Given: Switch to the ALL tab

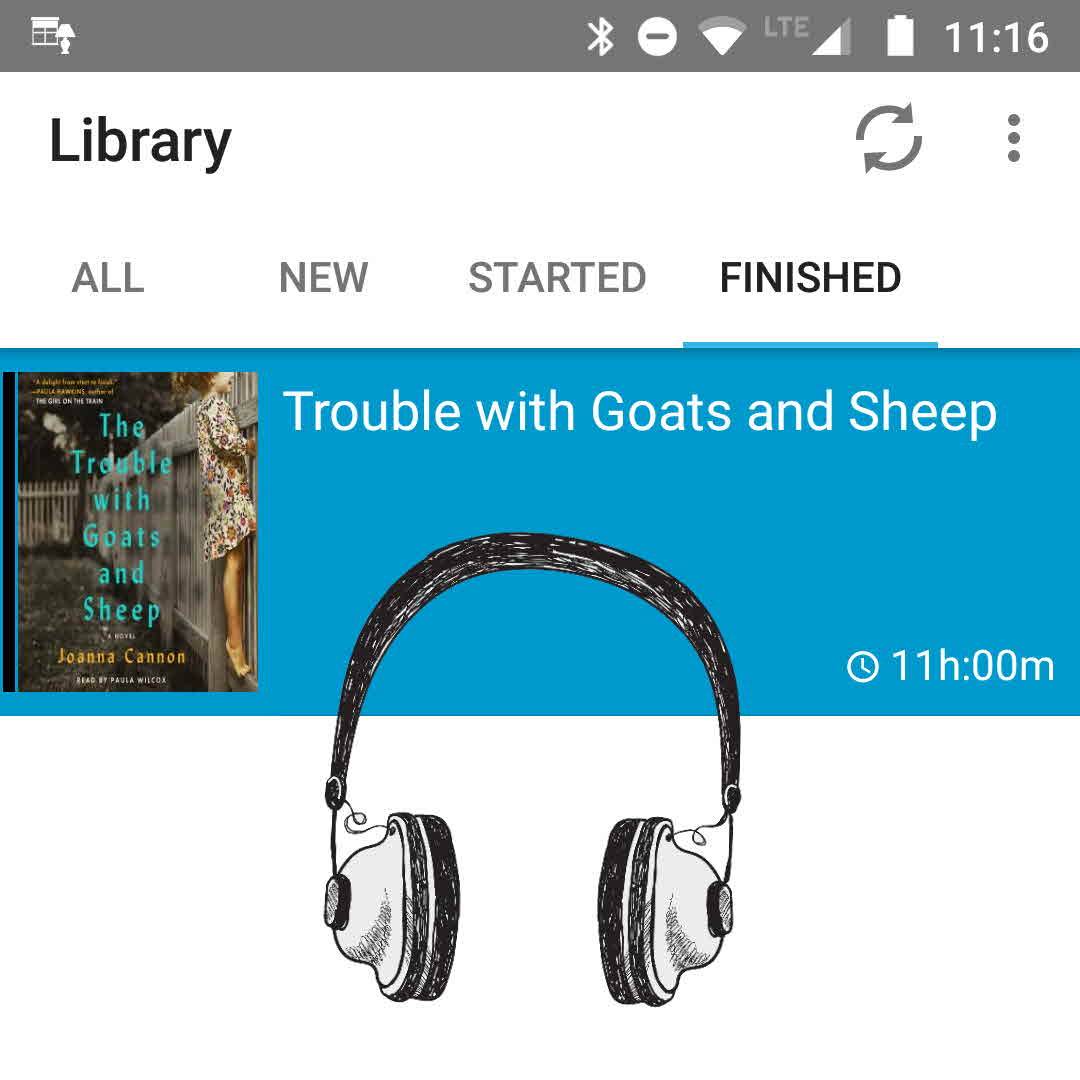Looking at the screenshot, I should coord(108,278).
